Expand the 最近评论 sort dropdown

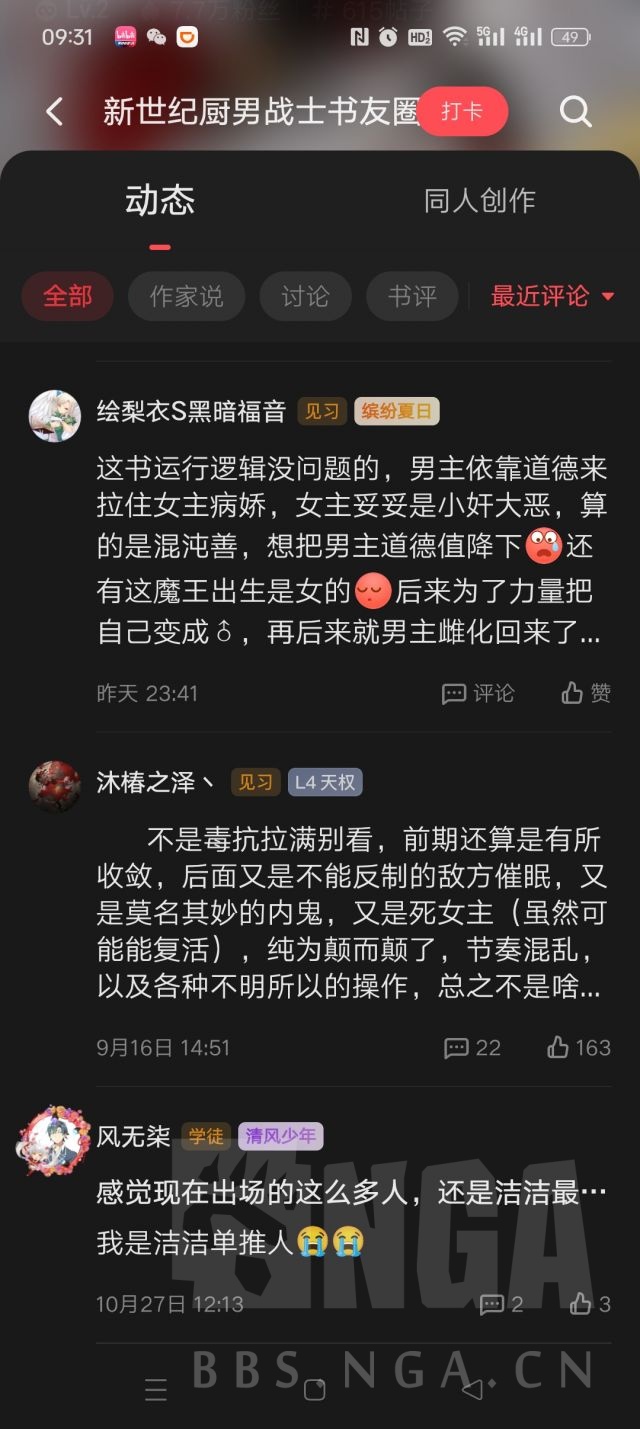click(552, 296)
